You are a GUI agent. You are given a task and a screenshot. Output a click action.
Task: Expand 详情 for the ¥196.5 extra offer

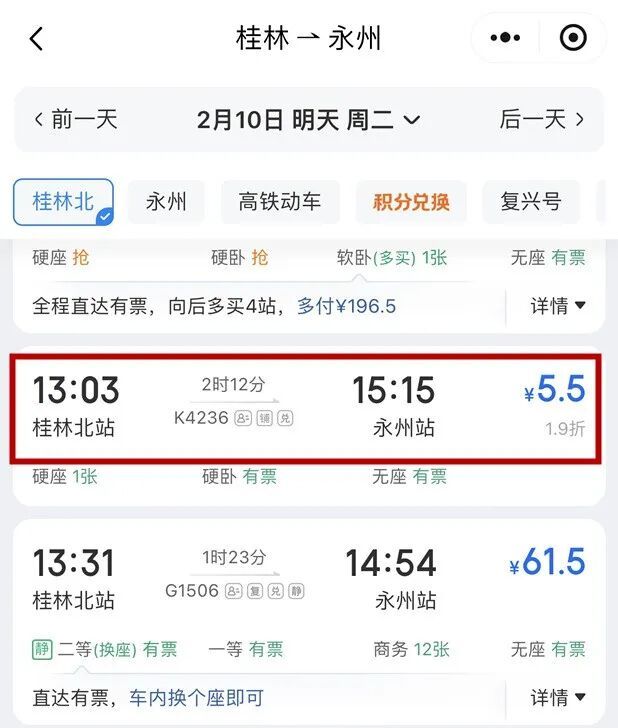[x=558, y=306]
